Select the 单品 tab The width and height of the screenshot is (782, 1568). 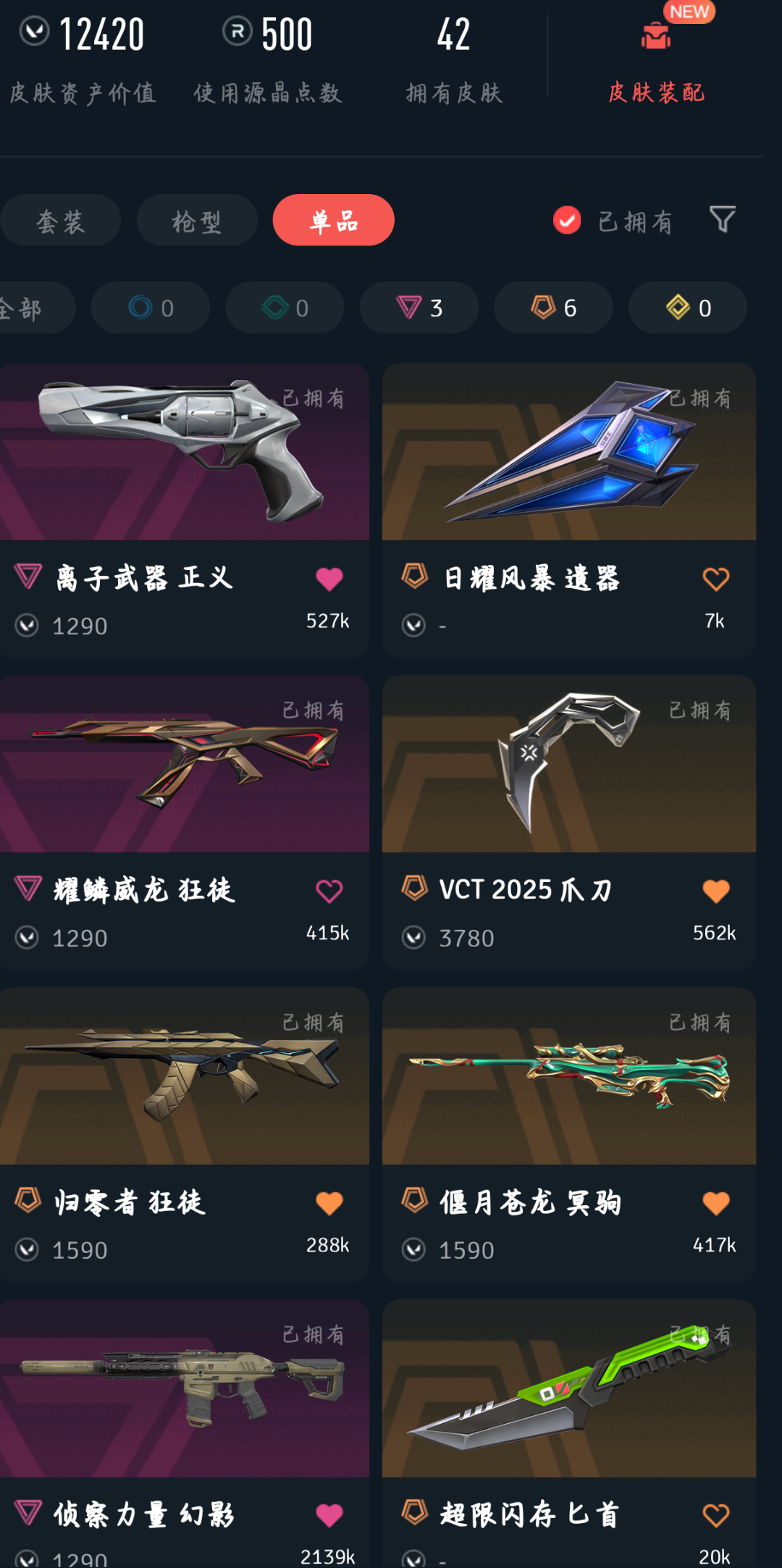(x=333, y=220)
